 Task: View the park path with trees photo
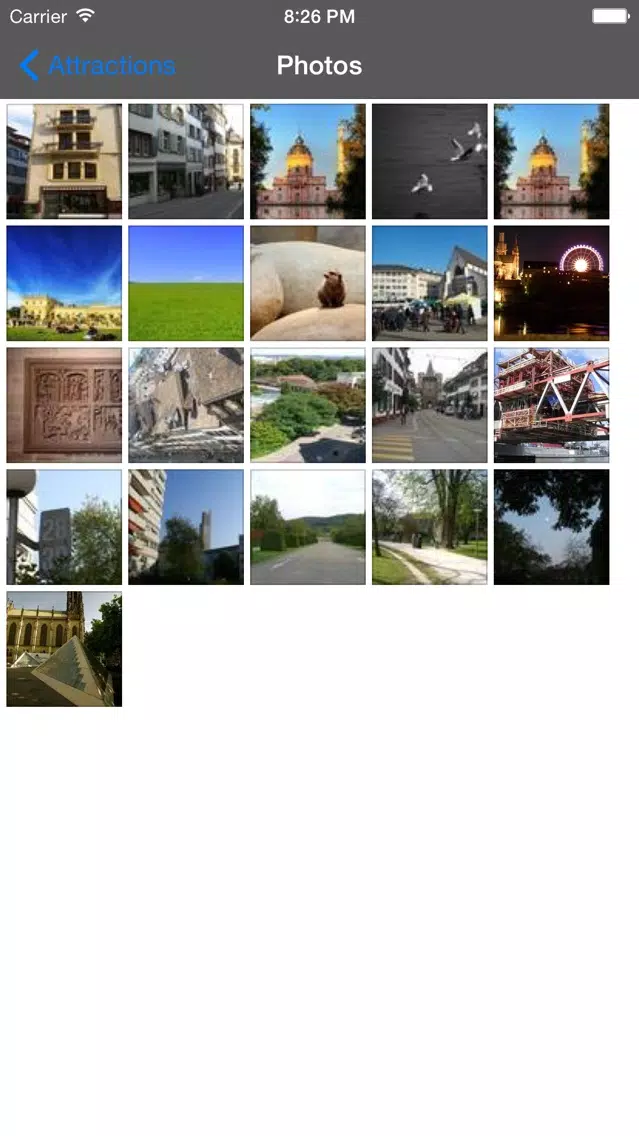pos(430,527)
